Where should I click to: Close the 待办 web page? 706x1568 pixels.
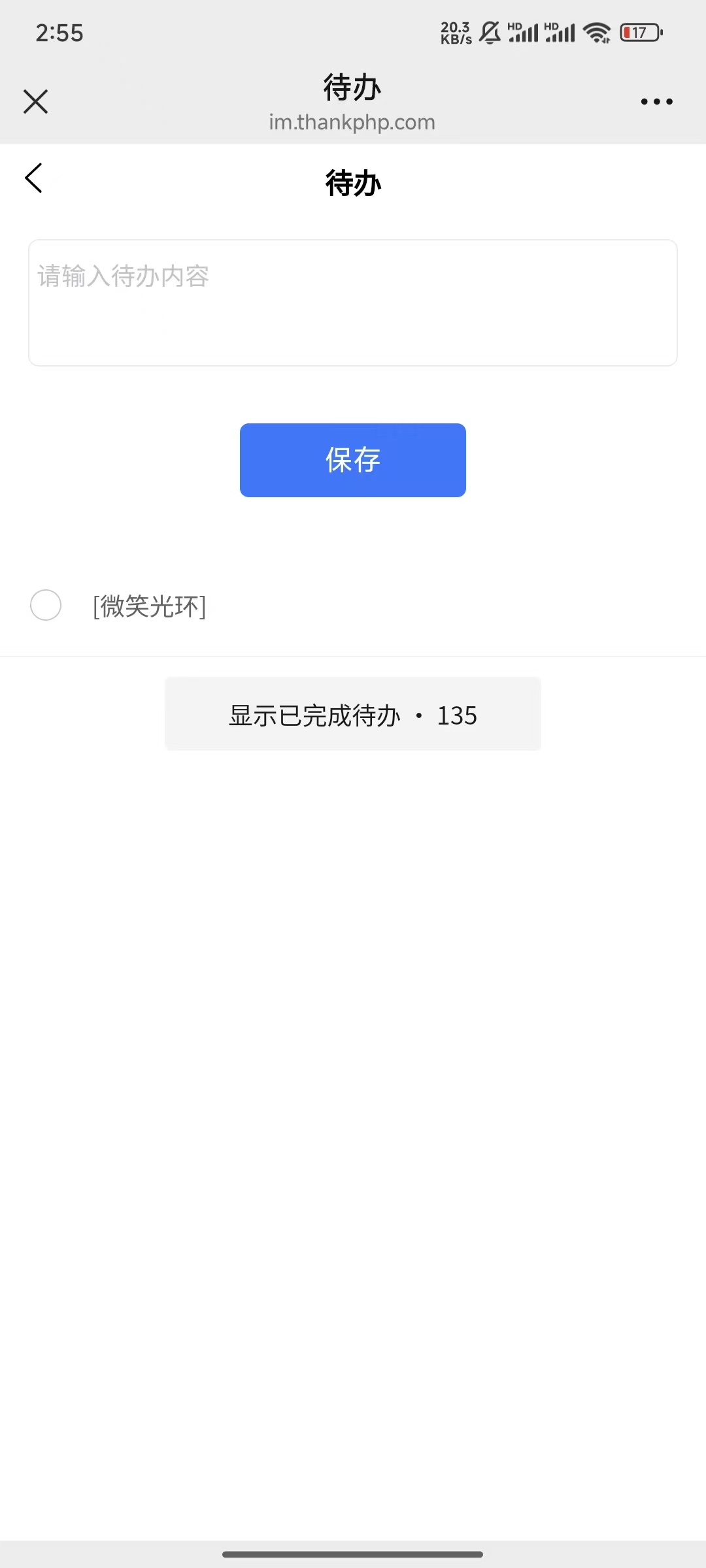[36, 101]
